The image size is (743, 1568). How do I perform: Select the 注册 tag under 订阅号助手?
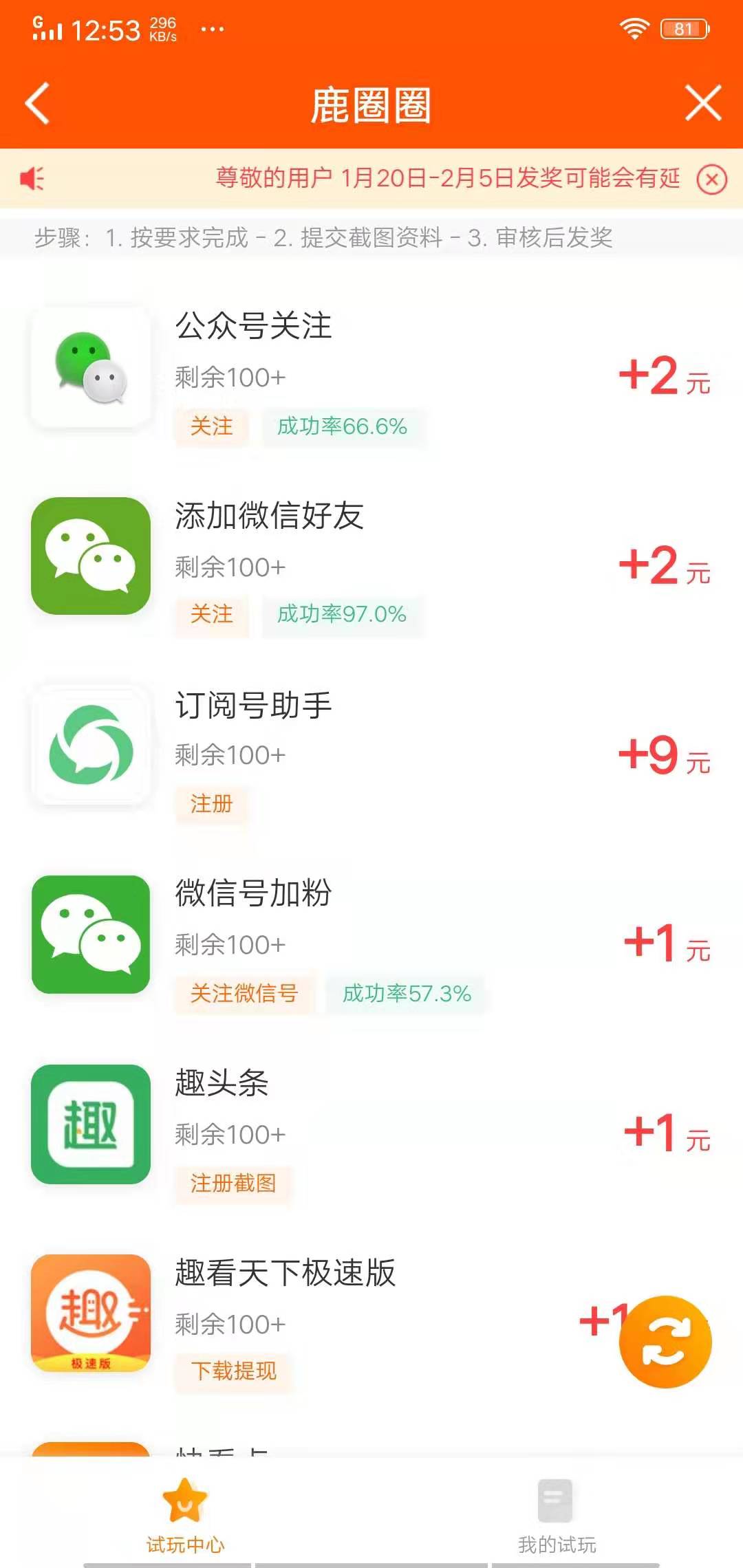211,805
